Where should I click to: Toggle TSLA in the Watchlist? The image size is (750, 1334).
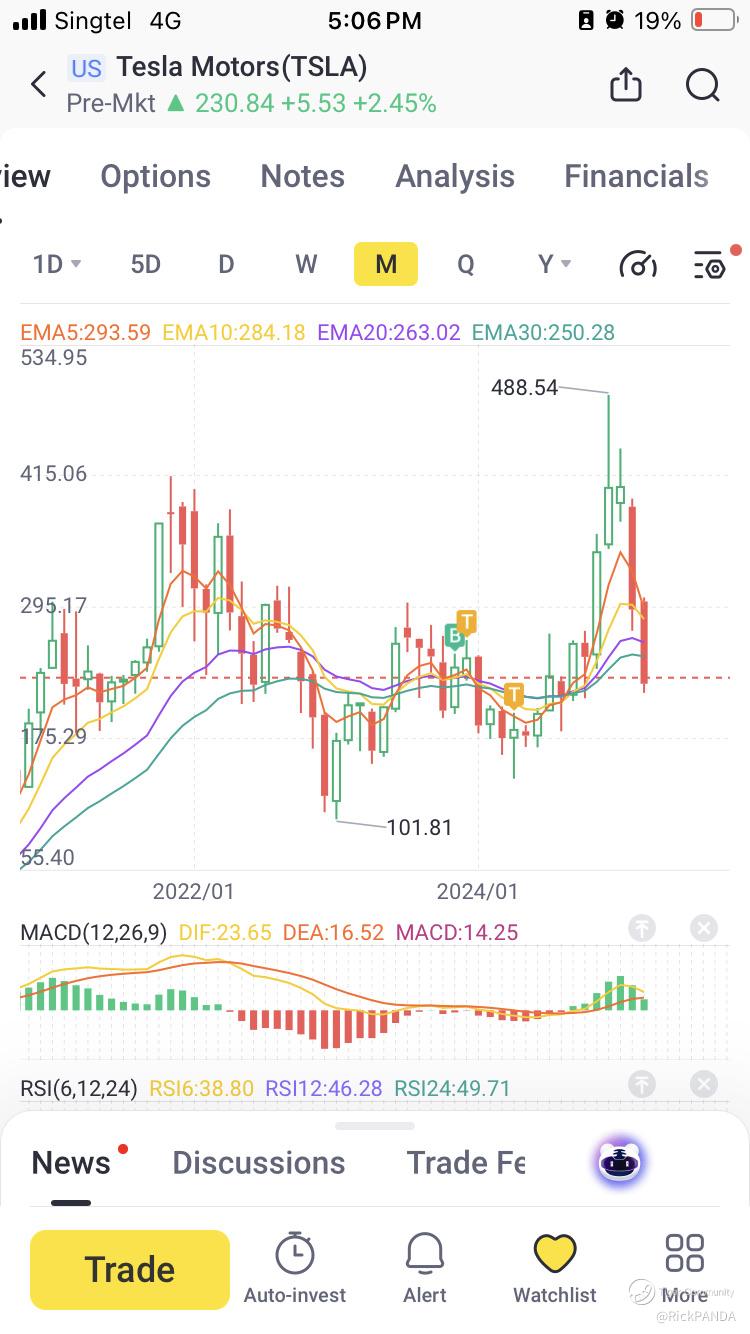555,1269
